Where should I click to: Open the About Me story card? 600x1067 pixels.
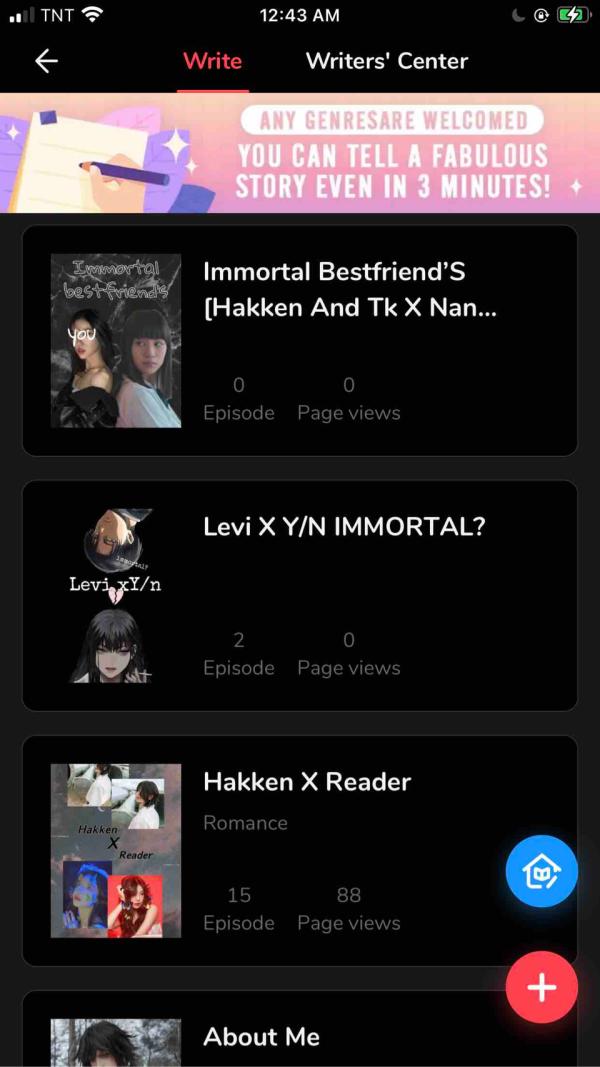300,1035
